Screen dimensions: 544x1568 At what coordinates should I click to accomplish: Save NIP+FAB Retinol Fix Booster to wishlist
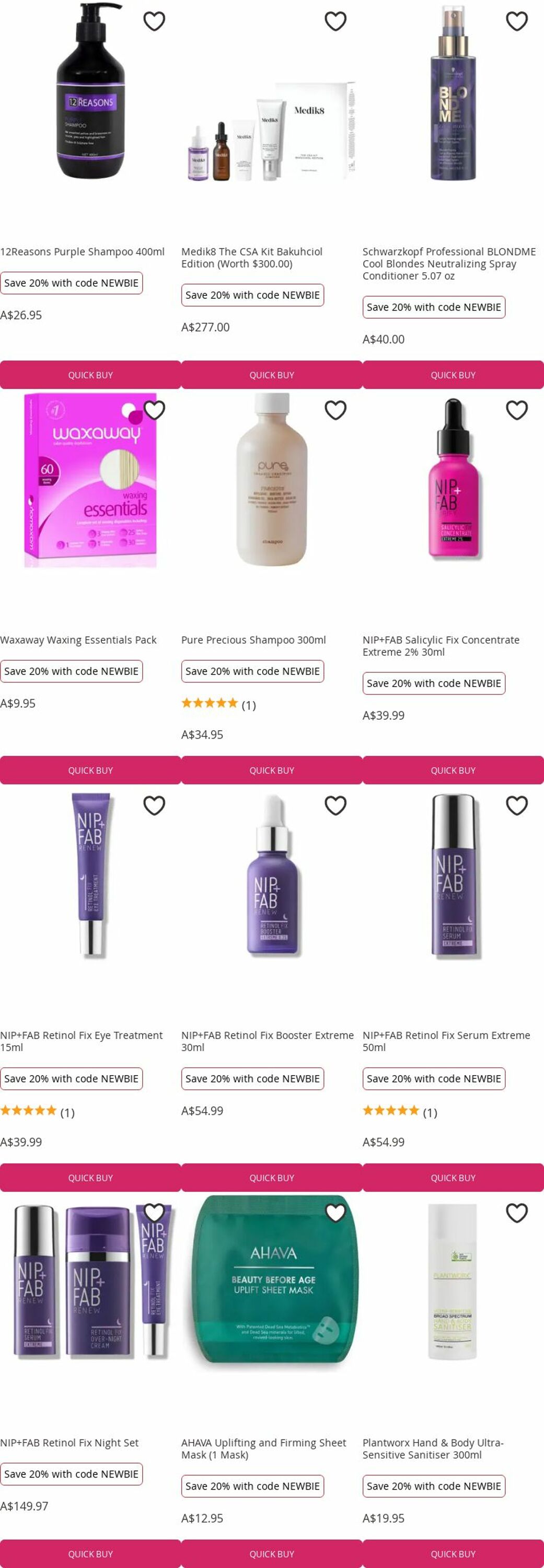click(x=335, y=805)
